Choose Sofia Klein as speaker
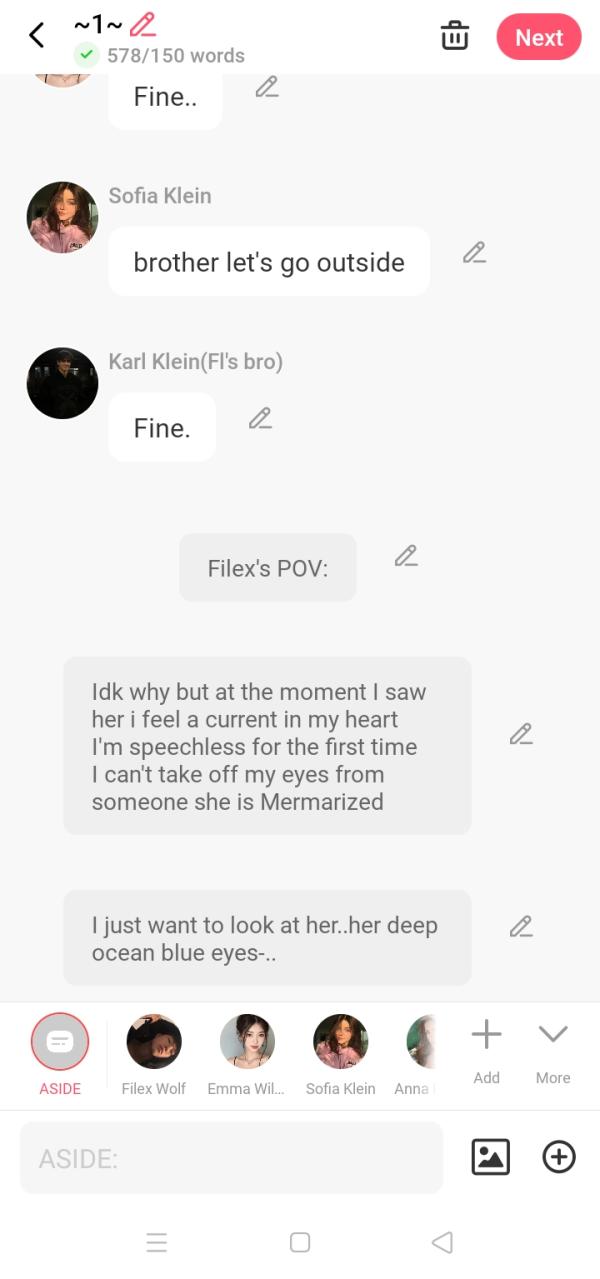This screenshot has width=600, height=1279. (340, 1042)
